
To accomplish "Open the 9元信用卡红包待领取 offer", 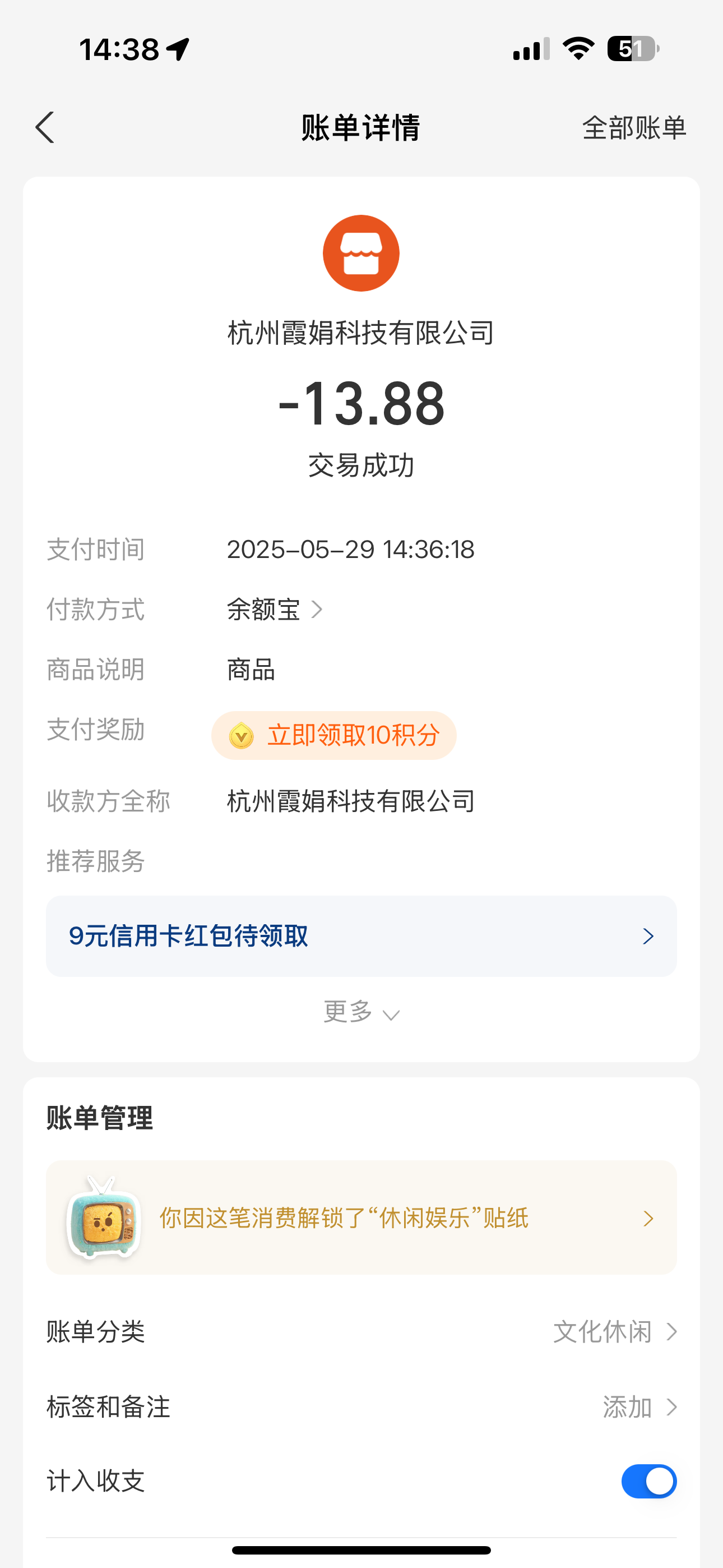I will point(361,936).
